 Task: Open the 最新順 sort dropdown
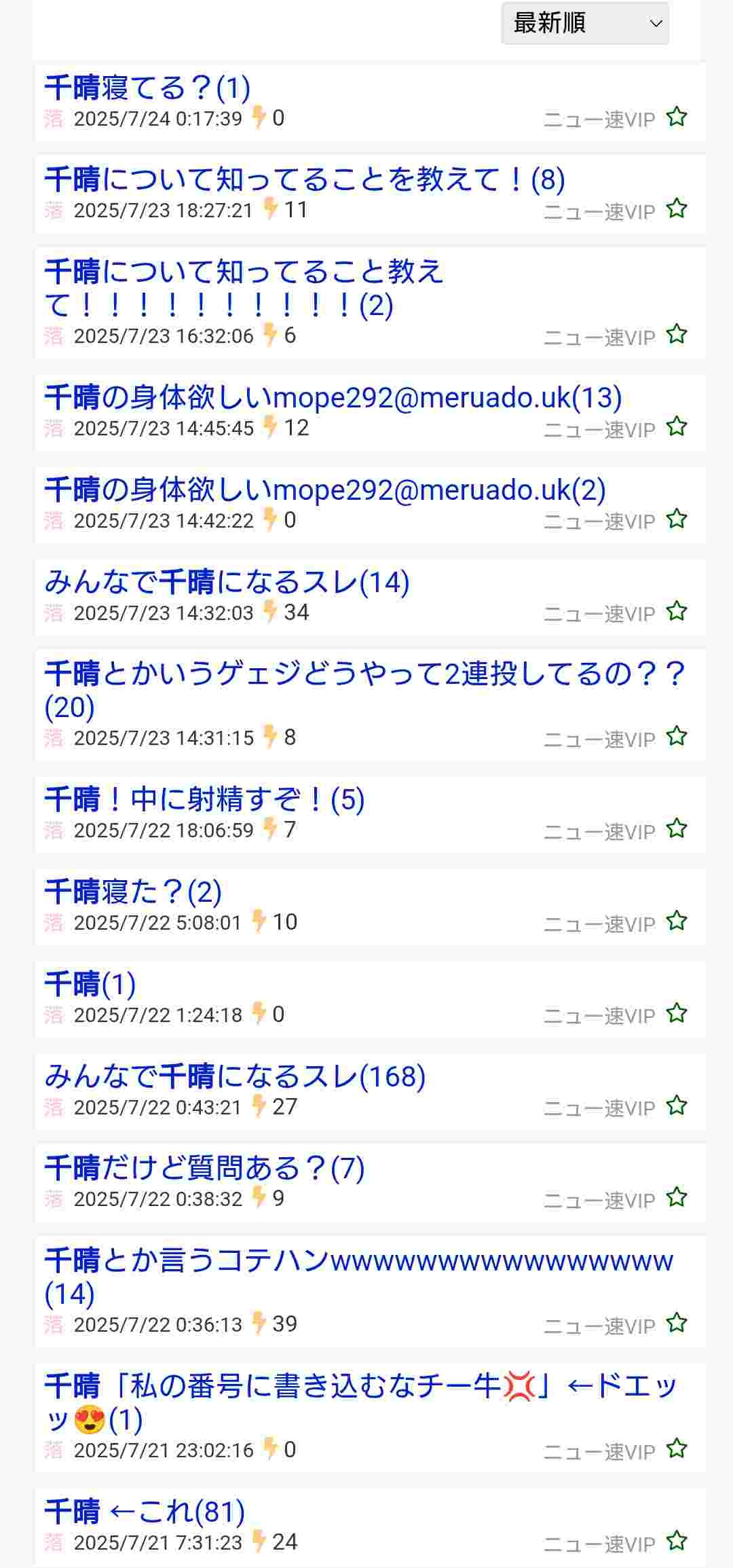(584, 23)
